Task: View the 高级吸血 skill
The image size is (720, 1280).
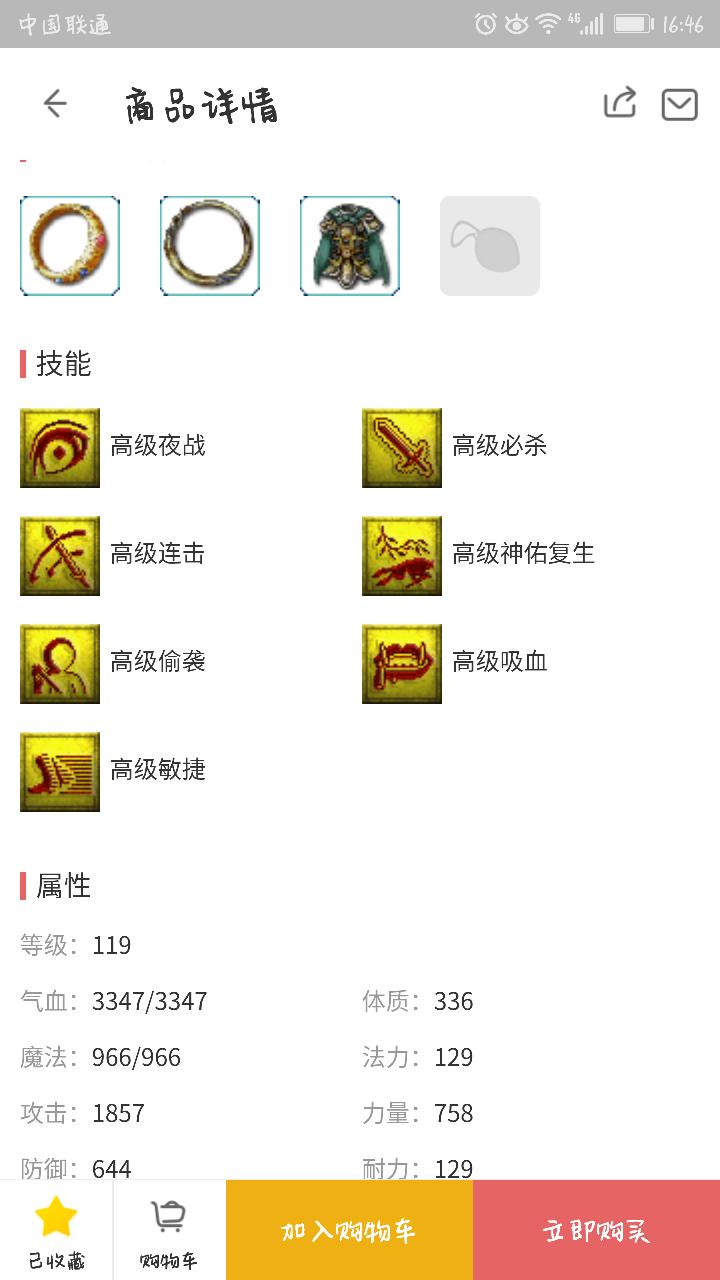Action: tap(402, 664)
